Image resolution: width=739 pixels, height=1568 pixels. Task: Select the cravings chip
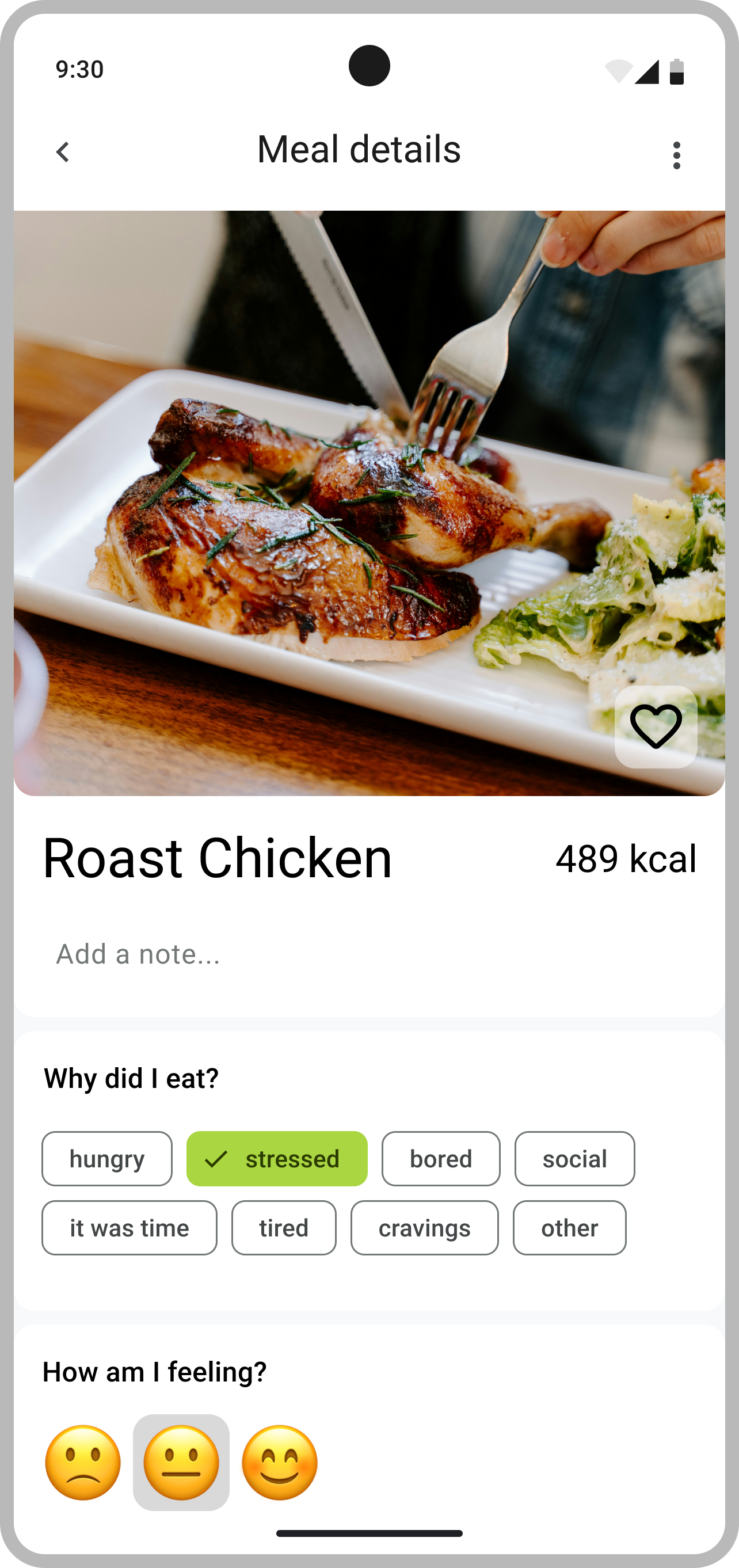pyautogui.click(x=424, y=1228)
